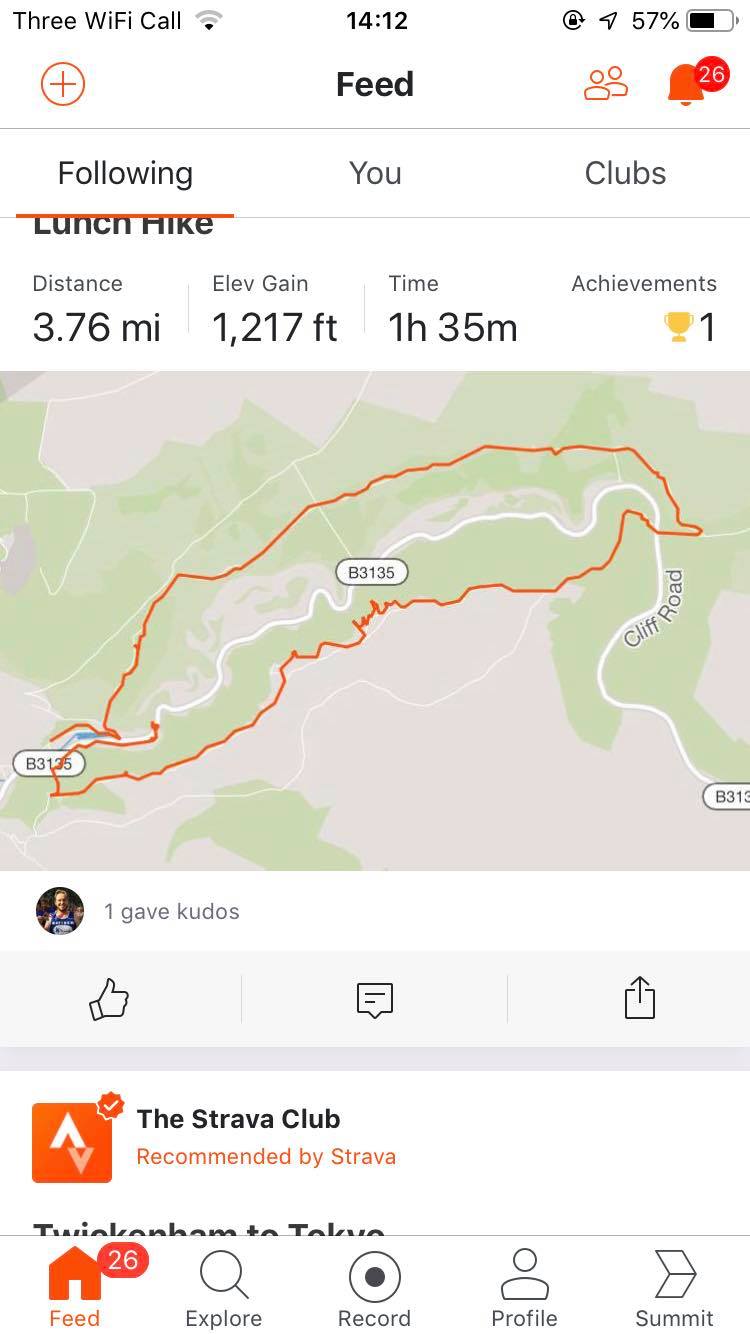This screenshot has height=1334, width=750.
Task: Give kudos to the Lunch Hike
Action: click(x=110, y=999)
